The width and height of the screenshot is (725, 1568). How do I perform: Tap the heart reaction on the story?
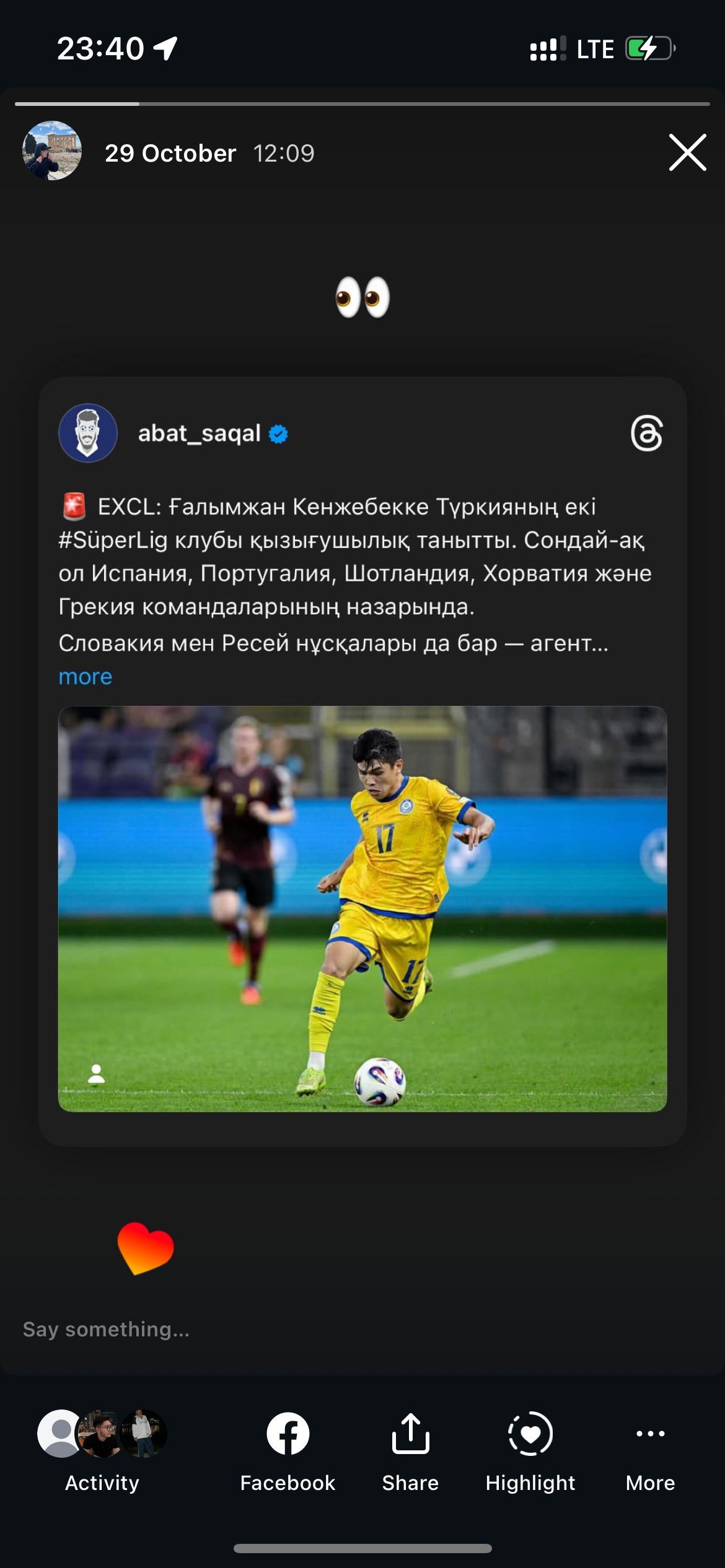point(146,1247)
